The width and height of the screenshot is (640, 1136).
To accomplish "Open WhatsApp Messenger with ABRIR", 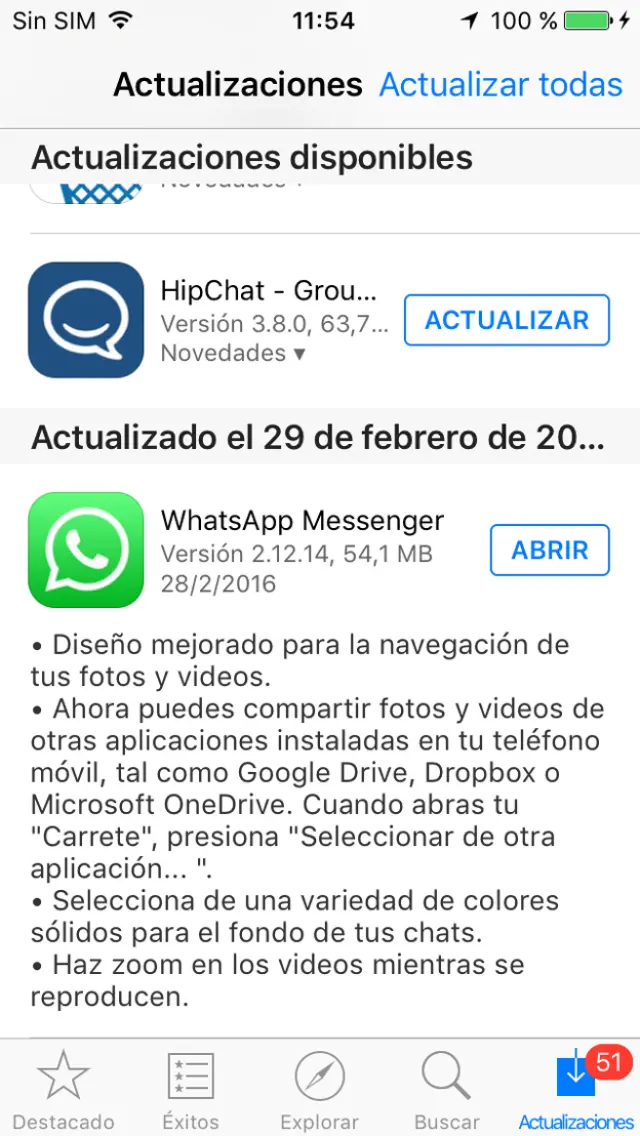I will tap(549, 550).
